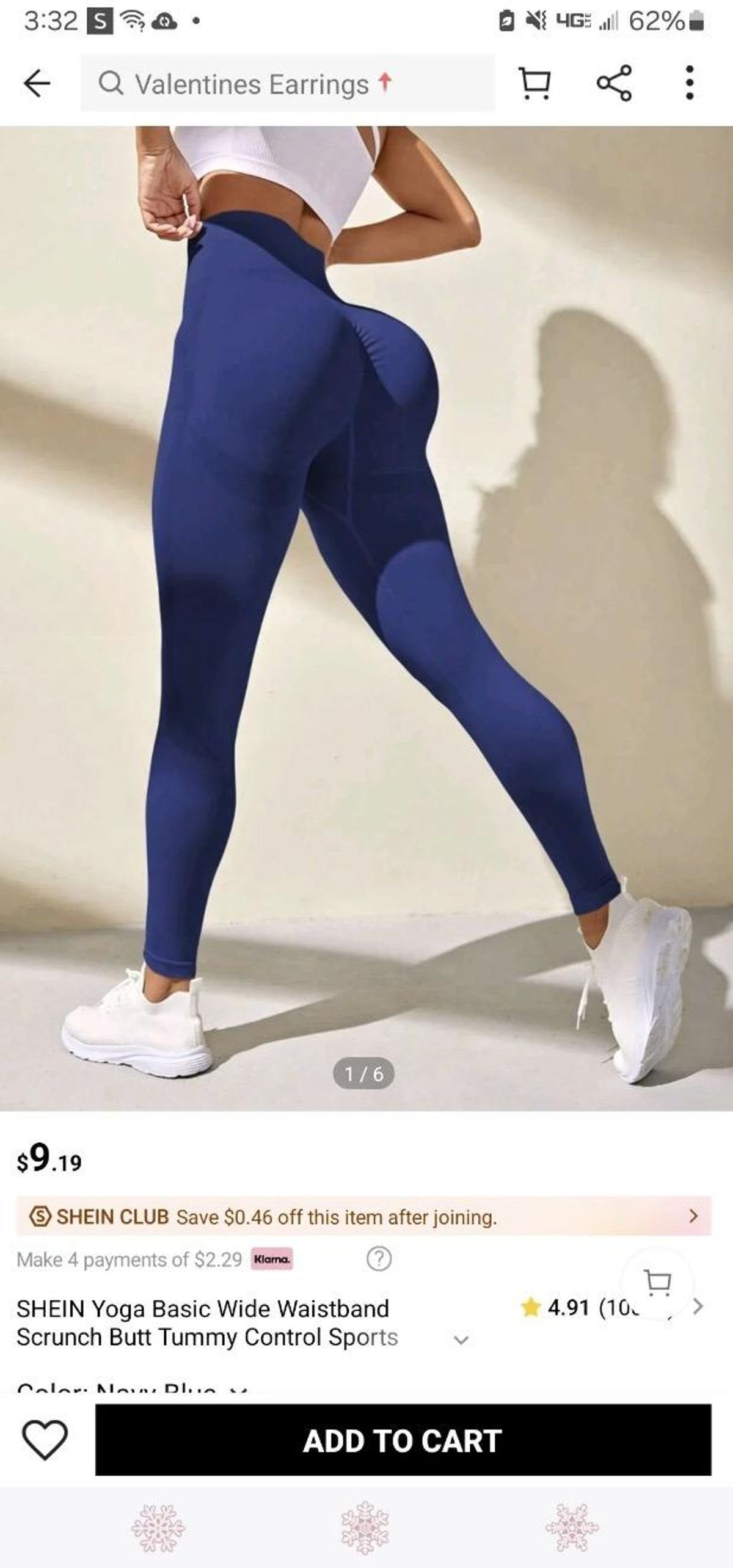Open the three-dot overflow menu

click(689, 83)
